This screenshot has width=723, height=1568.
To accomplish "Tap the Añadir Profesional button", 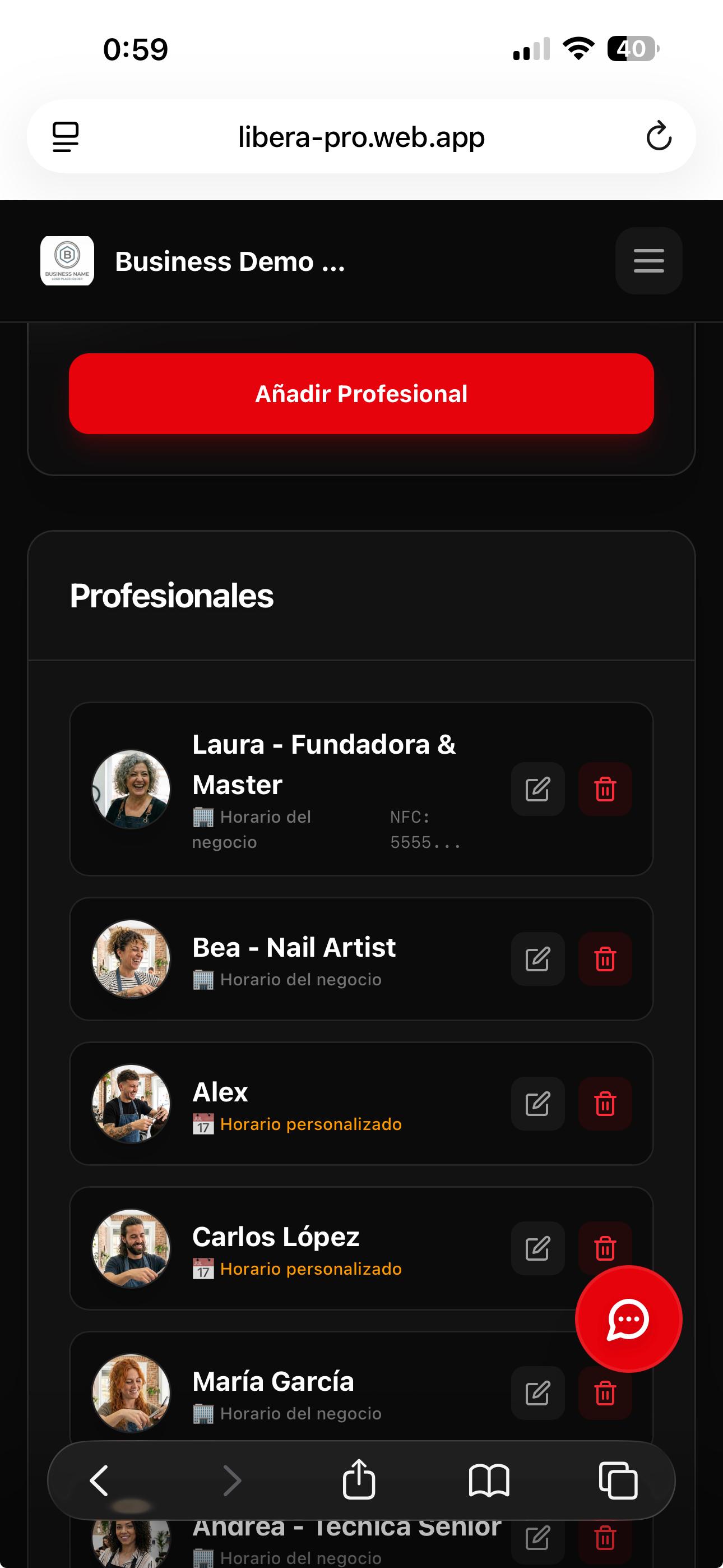I will (361, 394).
